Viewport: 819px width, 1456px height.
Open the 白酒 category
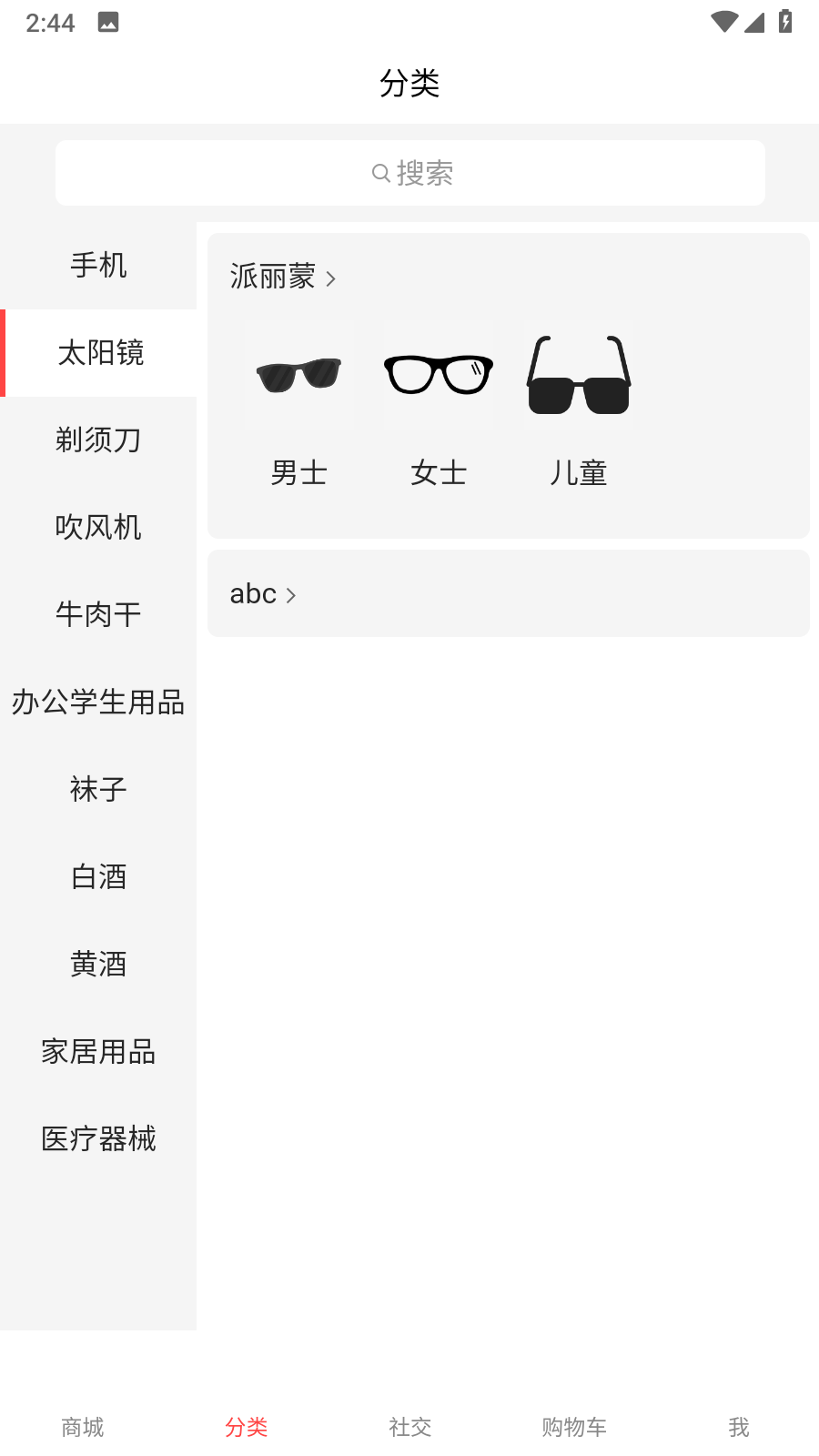[98, 877]
